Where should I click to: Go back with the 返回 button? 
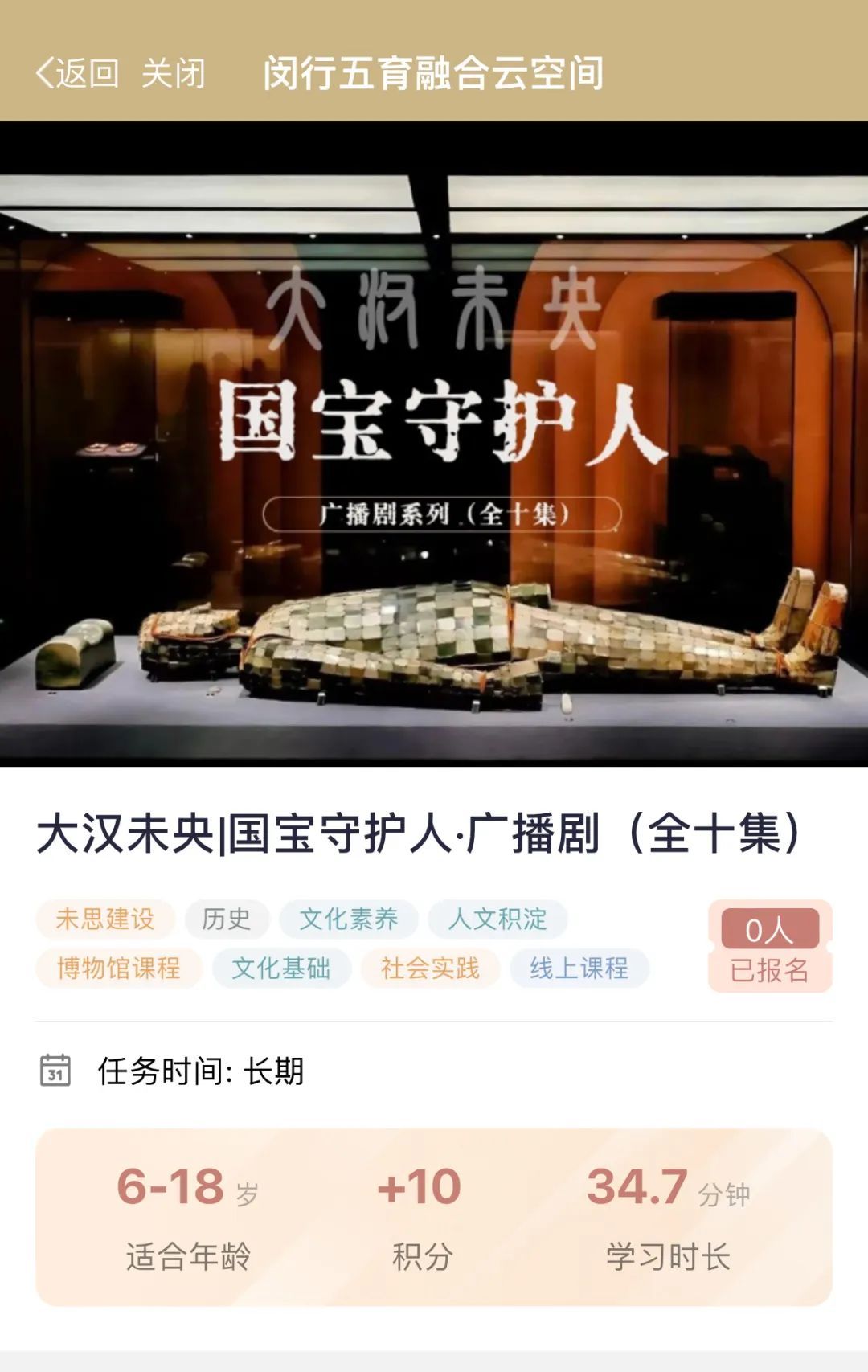(77, 73)
